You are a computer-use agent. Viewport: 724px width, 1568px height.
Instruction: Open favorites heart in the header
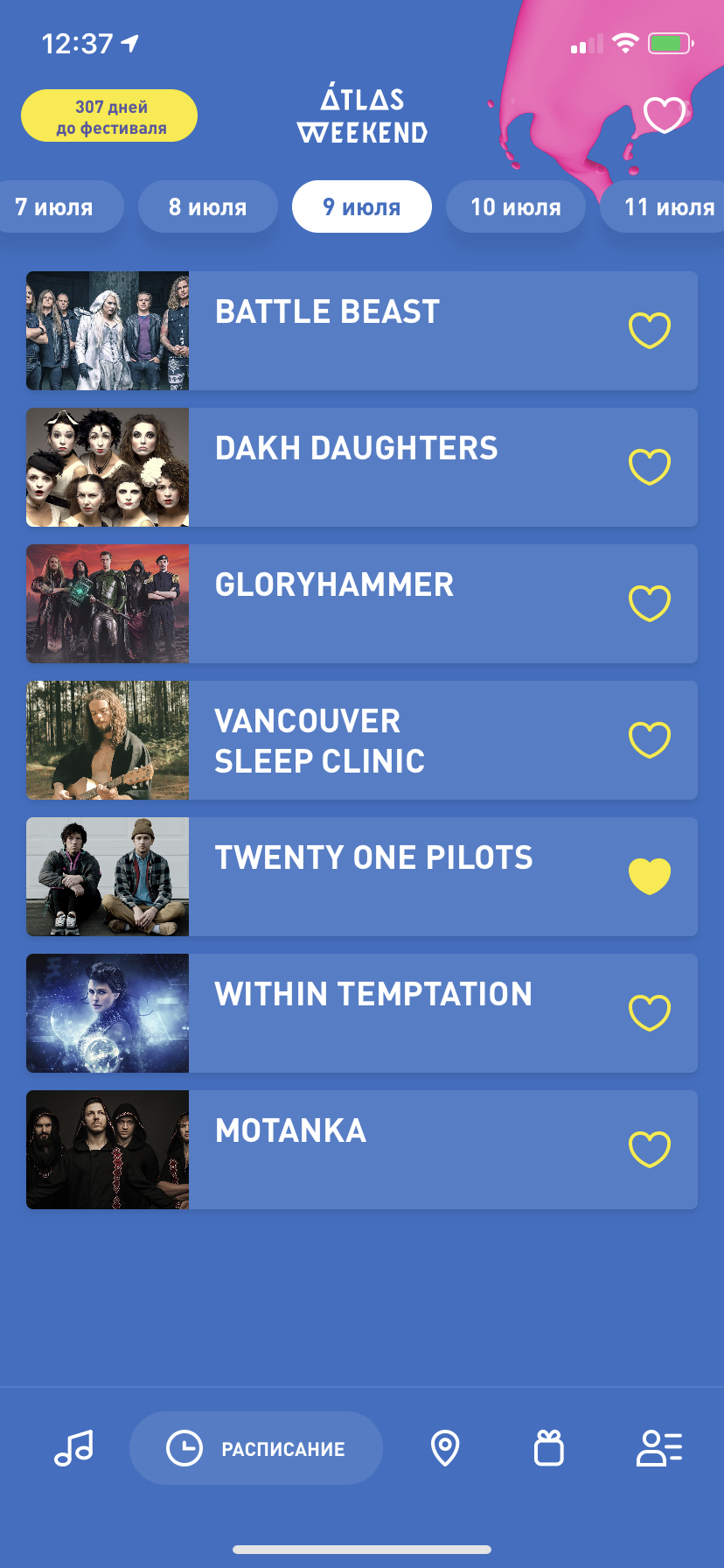pos(665,115)
